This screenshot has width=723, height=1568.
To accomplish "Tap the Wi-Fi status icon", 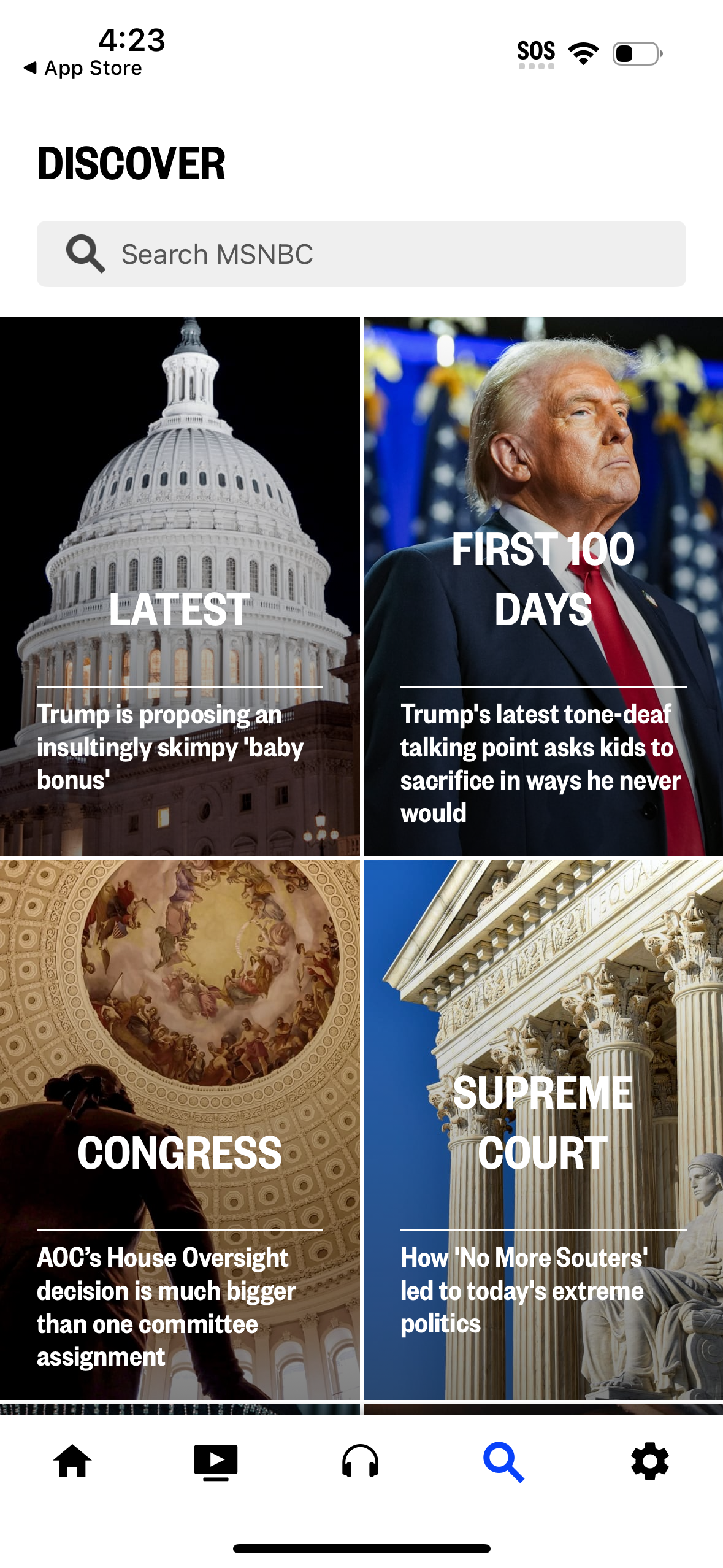I will coord(584,53).
